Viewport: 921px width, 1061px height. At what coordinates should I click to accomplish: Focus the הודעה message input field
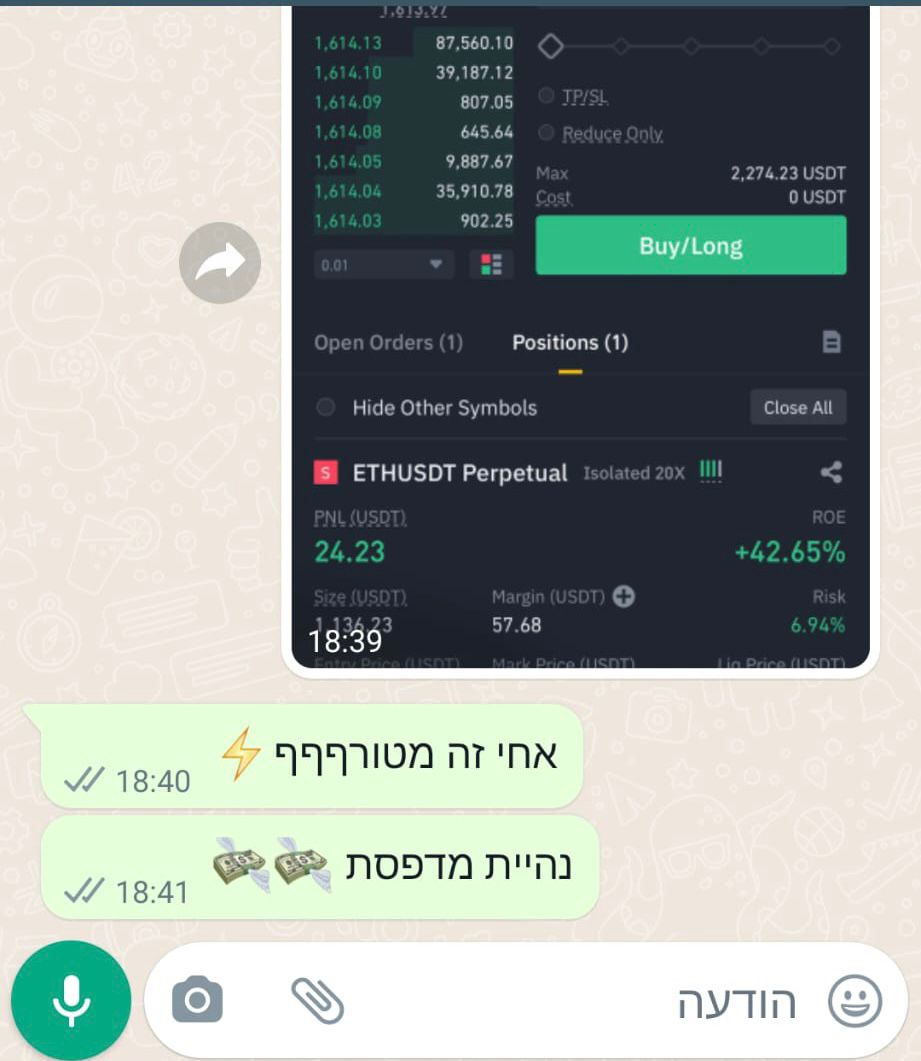[600, 1002]
